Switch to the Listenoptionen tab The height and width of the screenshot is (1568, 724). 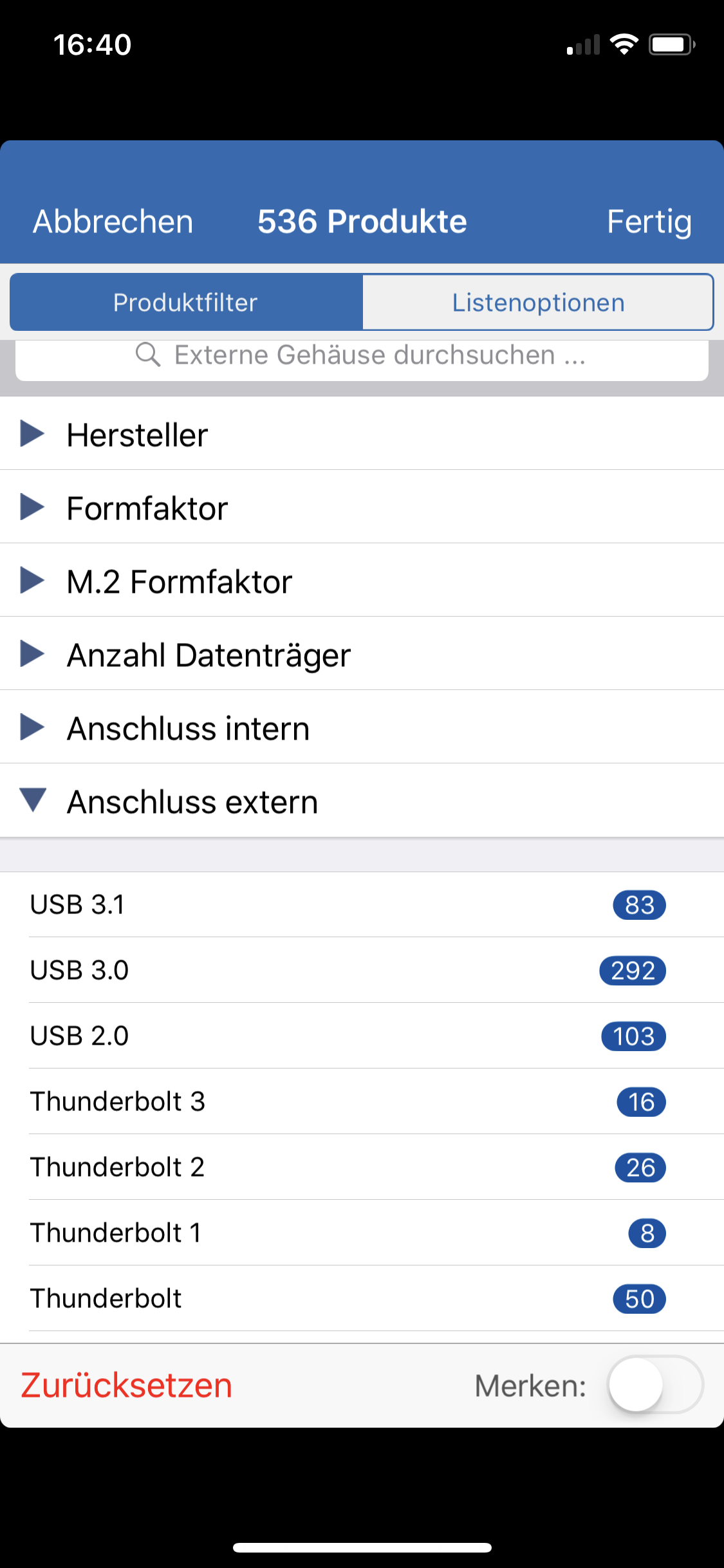coord(538,302)
